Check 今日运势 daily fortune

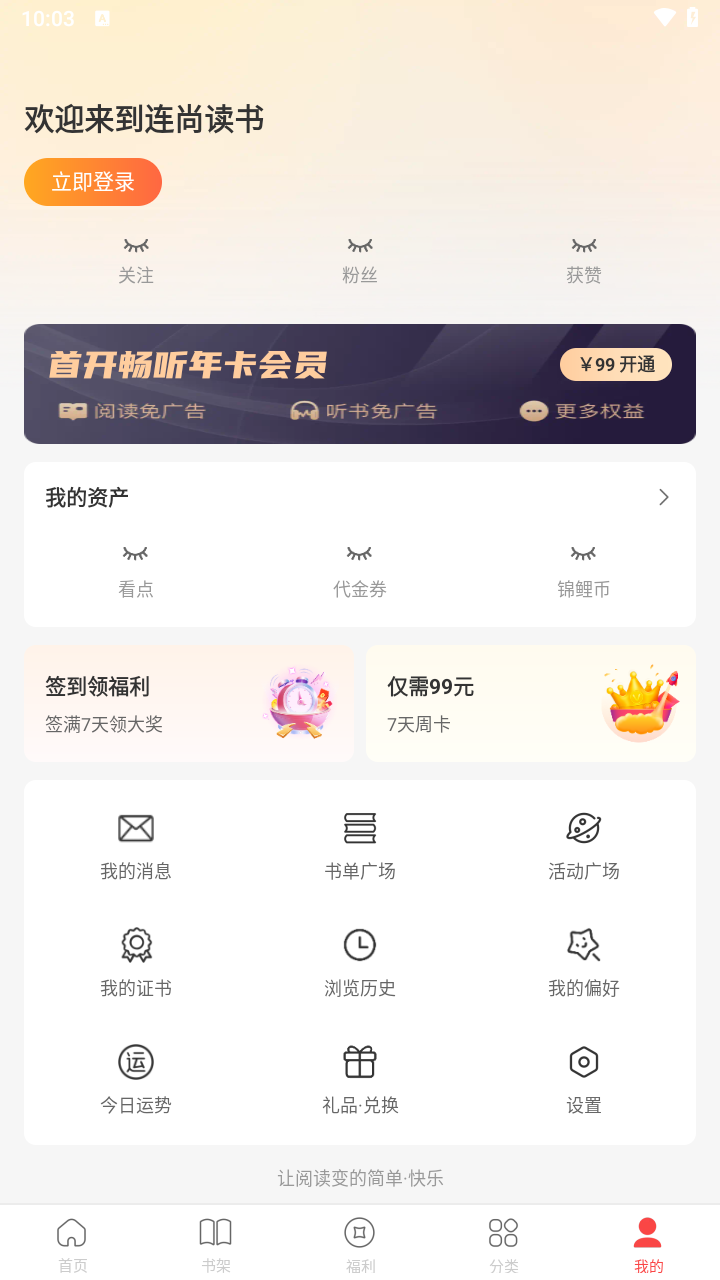tap(136, 1078)
